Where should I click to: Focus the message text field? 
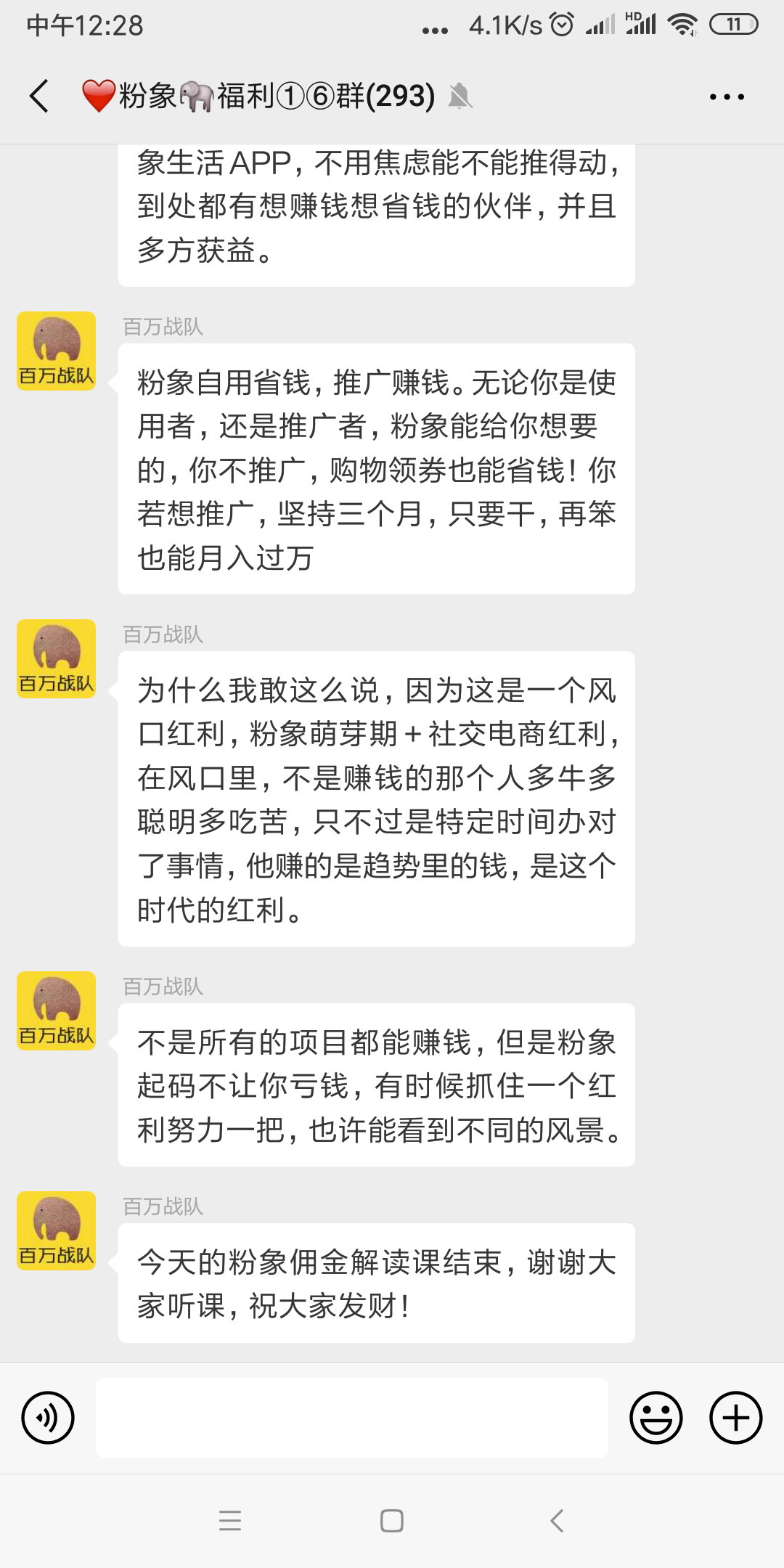(x=352, y=1418)
